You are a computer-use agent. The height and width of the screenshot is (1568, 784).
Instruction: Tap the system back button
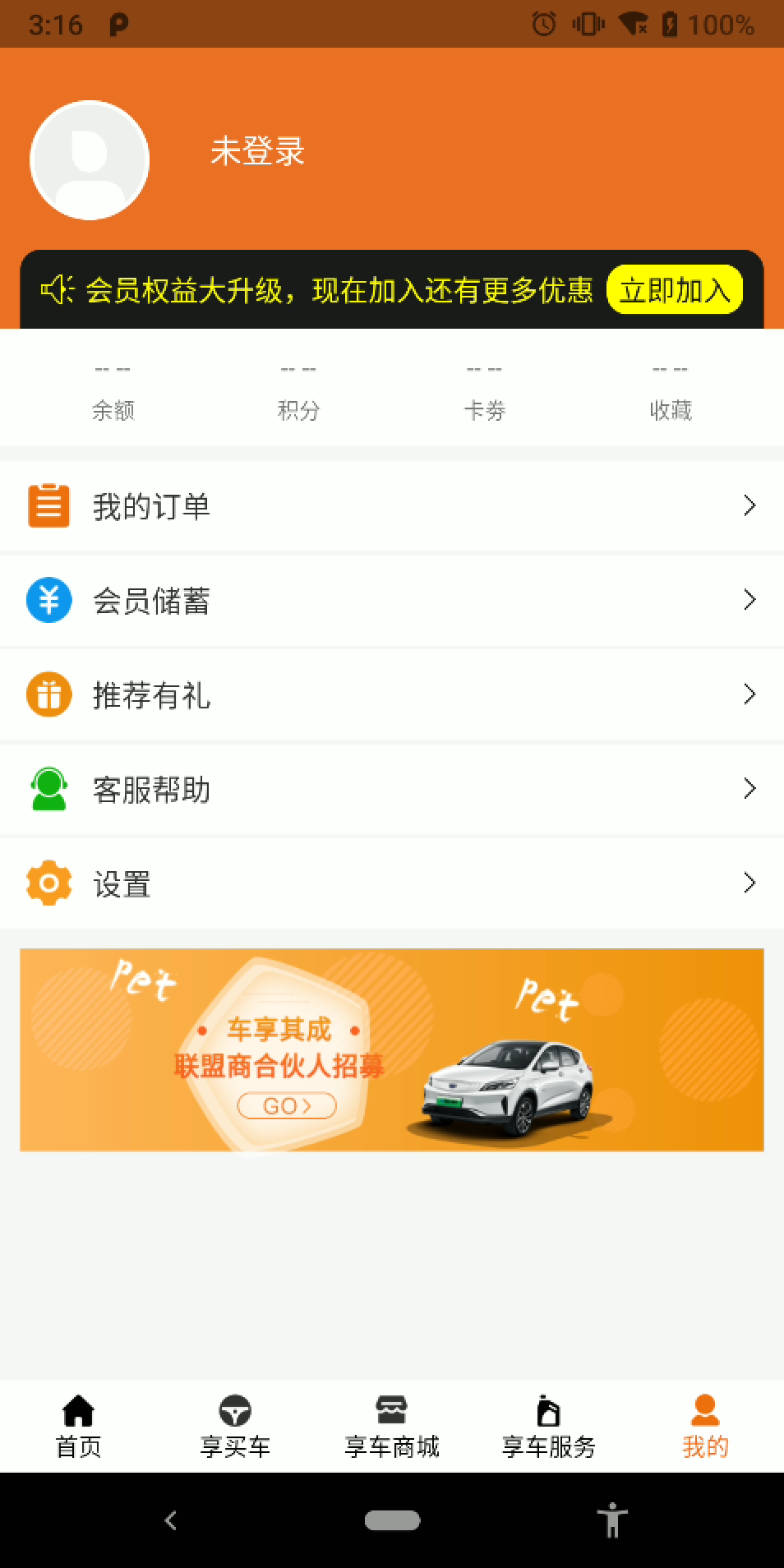point(171,1520)
